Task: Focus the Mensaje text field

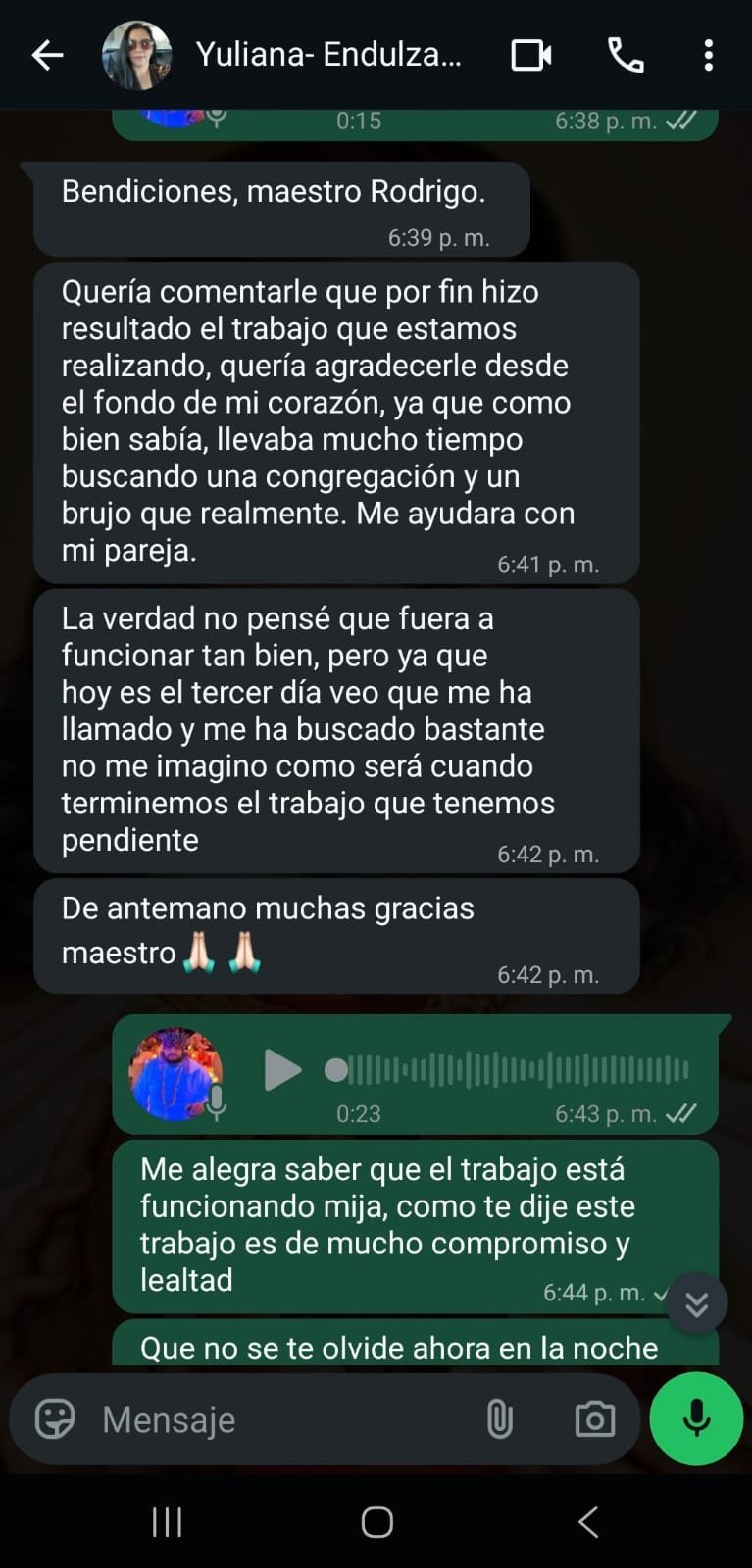Action: coord(284,1419)
